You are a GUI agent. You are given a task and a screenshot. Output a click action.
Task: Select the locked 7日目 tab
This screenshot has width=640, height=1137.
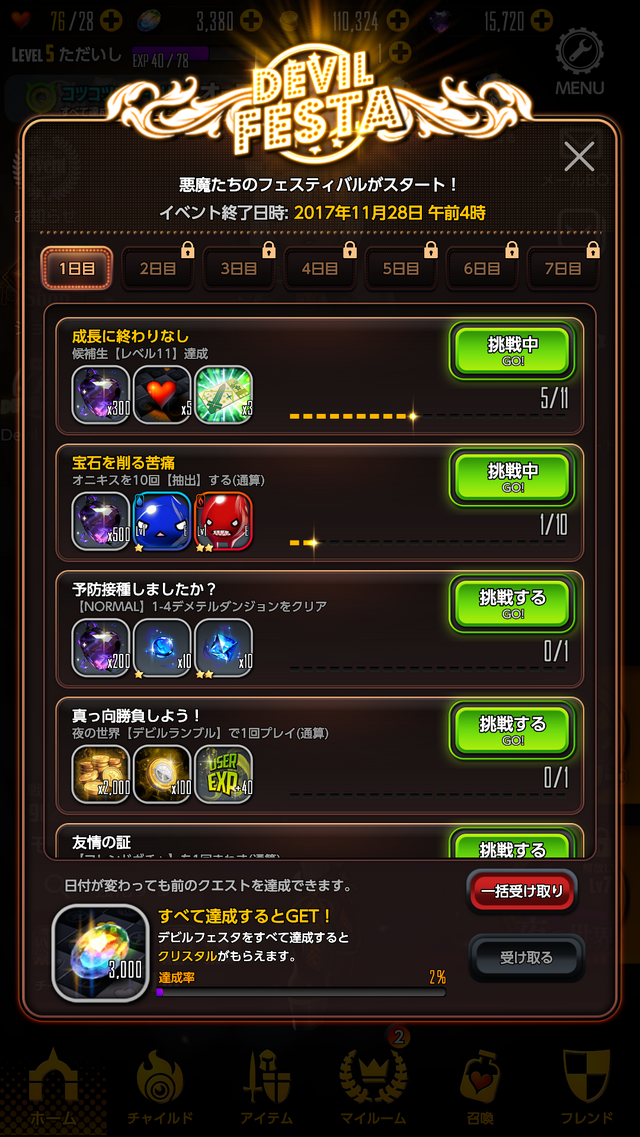(x=563, y=269)
